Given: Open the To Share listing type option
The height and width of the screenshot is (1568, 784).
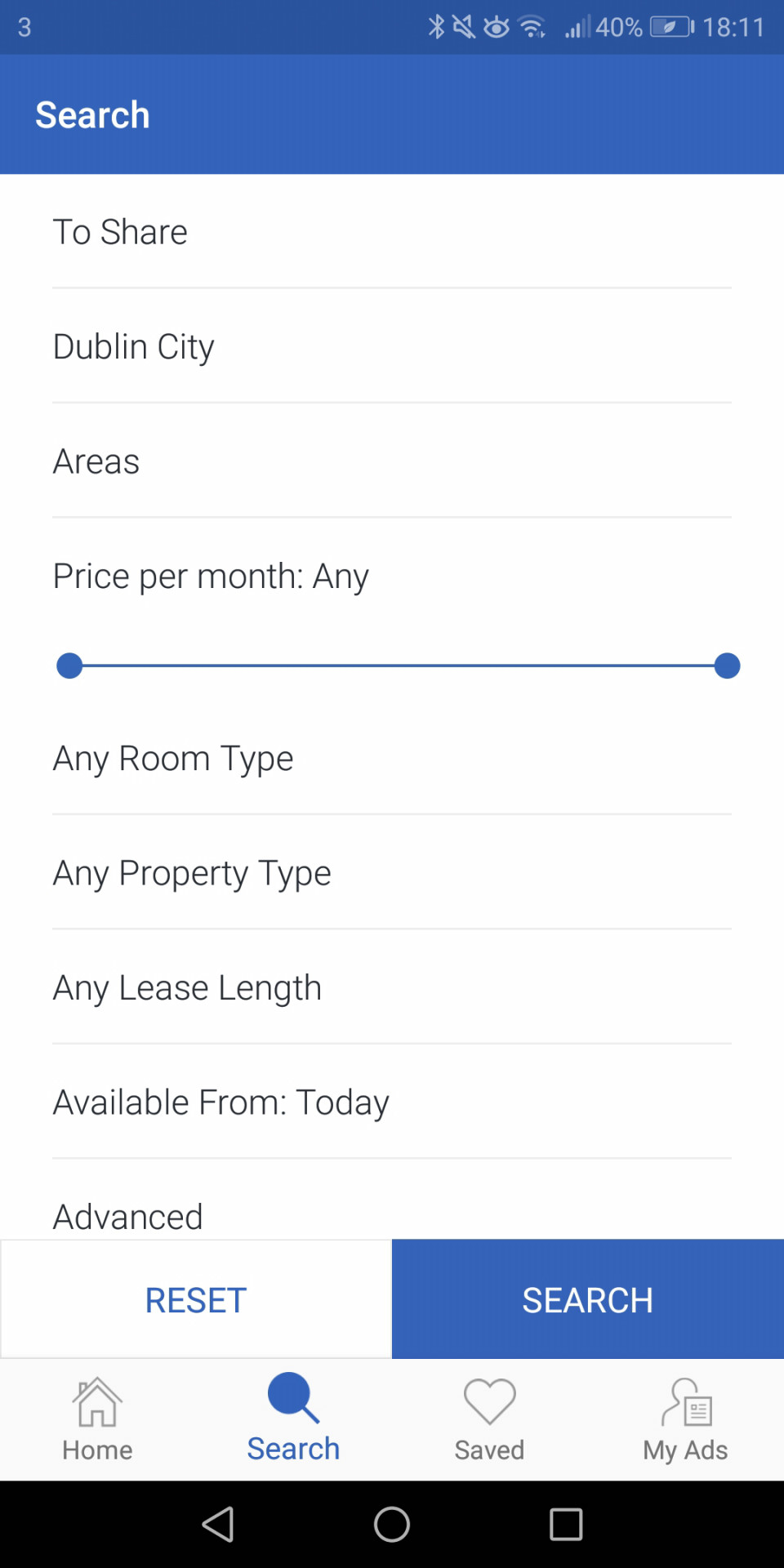Looking at the screenshot, I should 392,232.
